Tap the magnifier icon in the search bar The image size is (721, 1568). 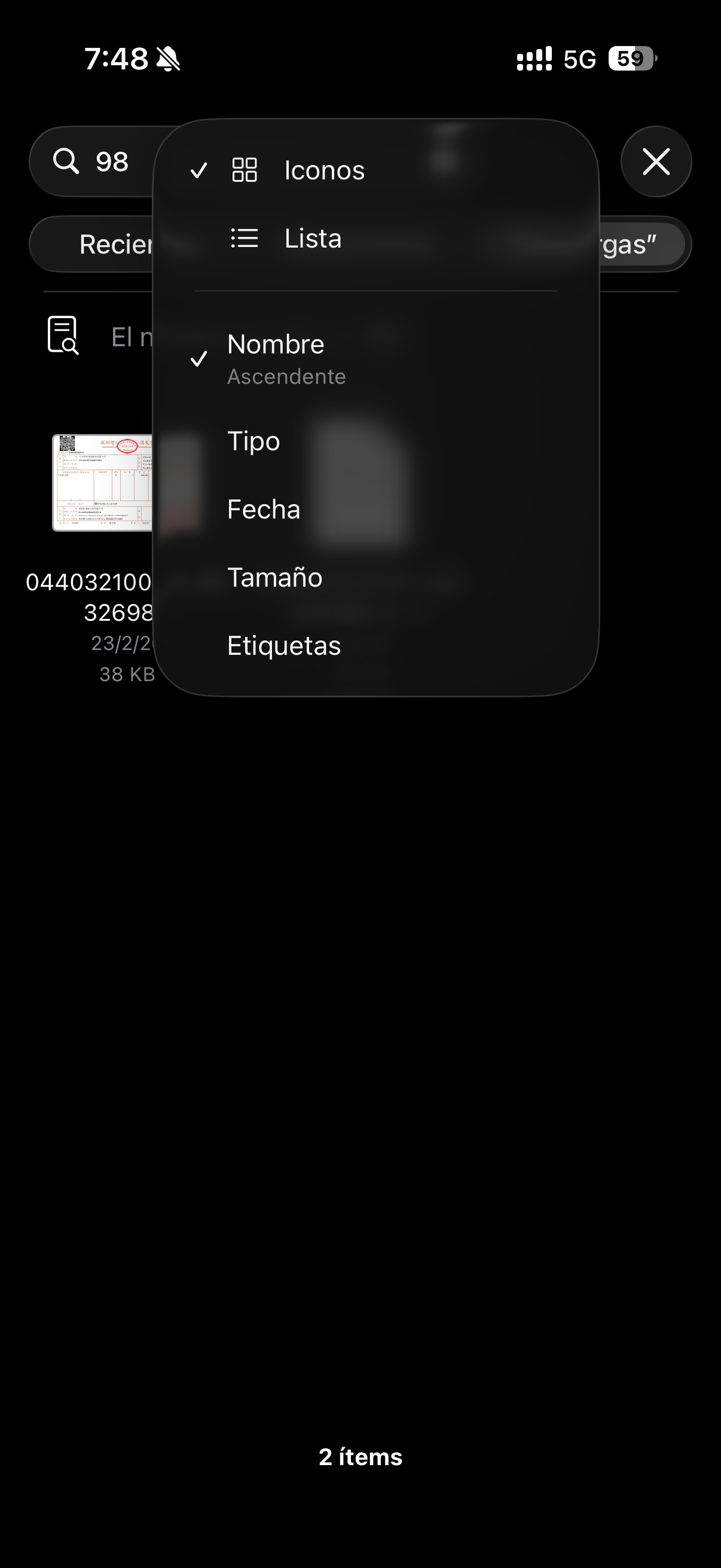point(67,161)
